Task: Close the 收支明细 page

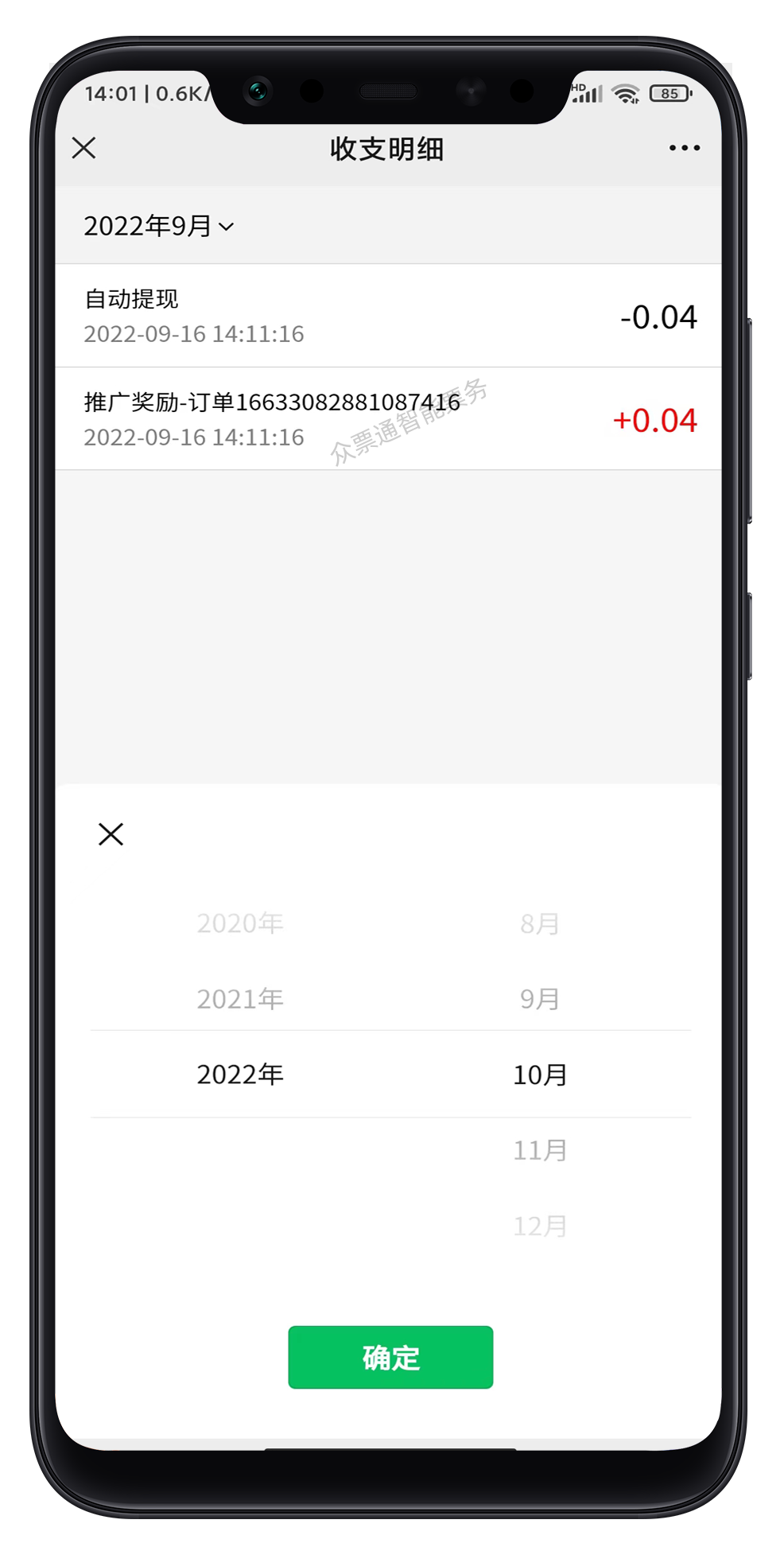Action: pos(83,148)
